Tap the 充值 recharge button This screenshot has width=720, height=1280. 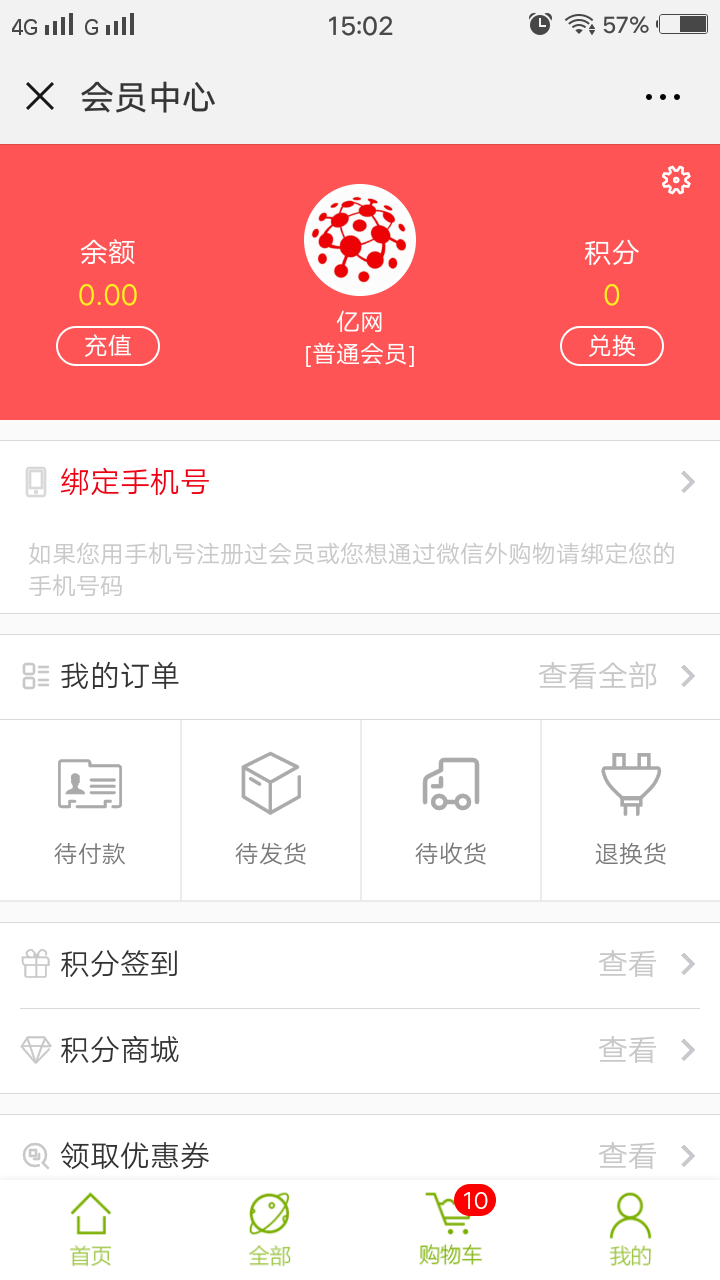coord(108,345)
